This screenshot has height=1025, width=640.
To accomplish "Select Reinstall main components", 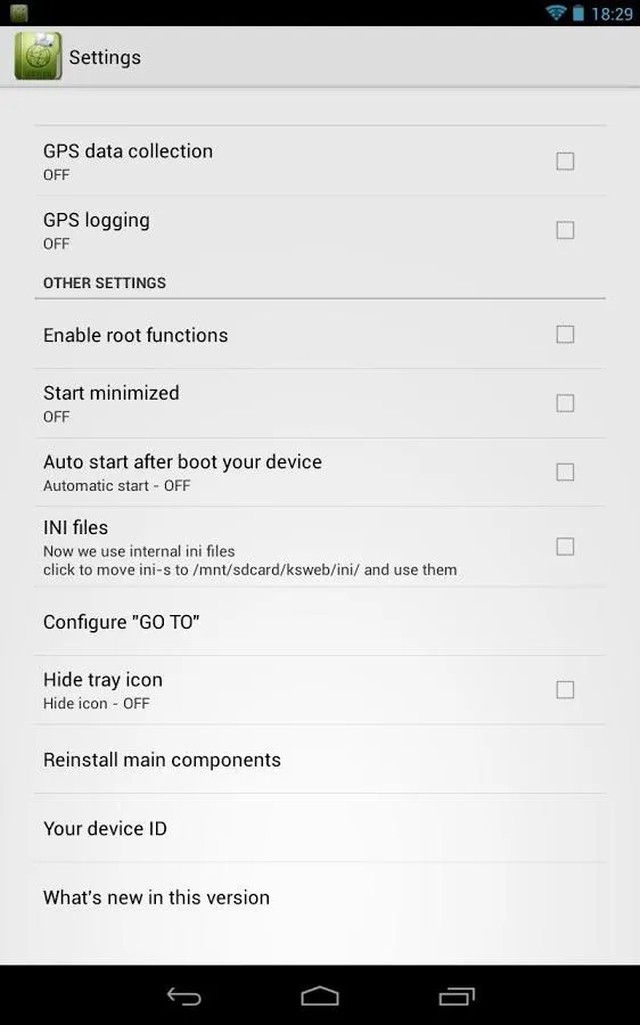I will pos(162,760).
